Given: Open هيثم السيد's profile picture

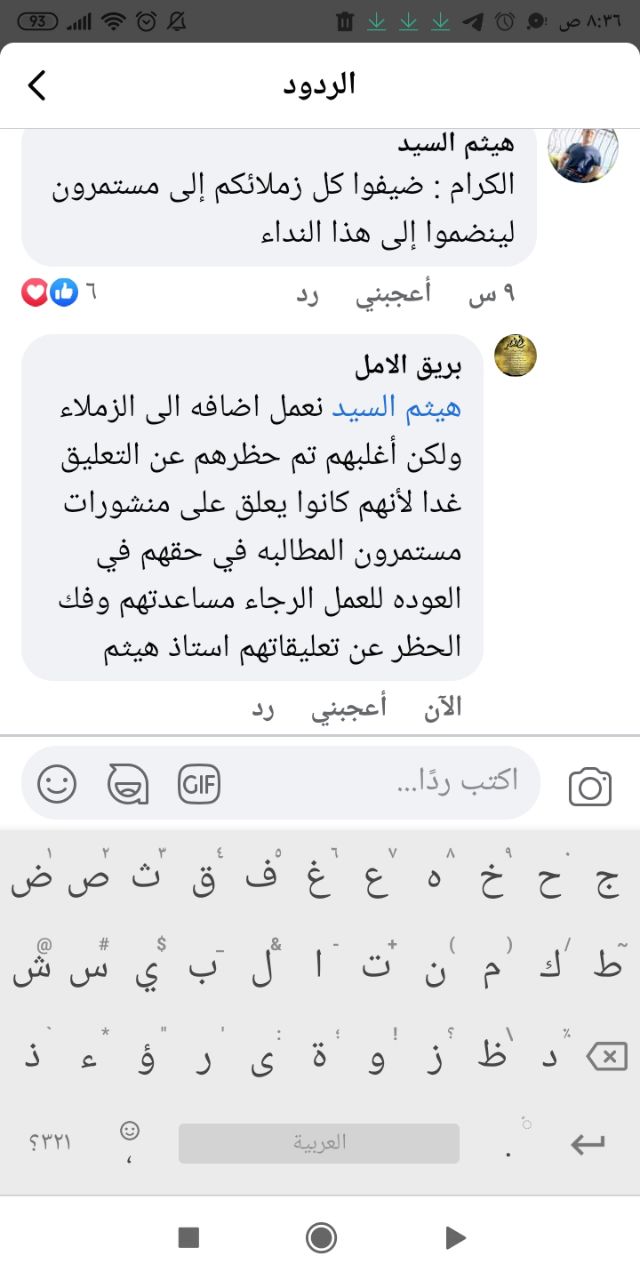Looking at the screenshot, I should point(583,154).
